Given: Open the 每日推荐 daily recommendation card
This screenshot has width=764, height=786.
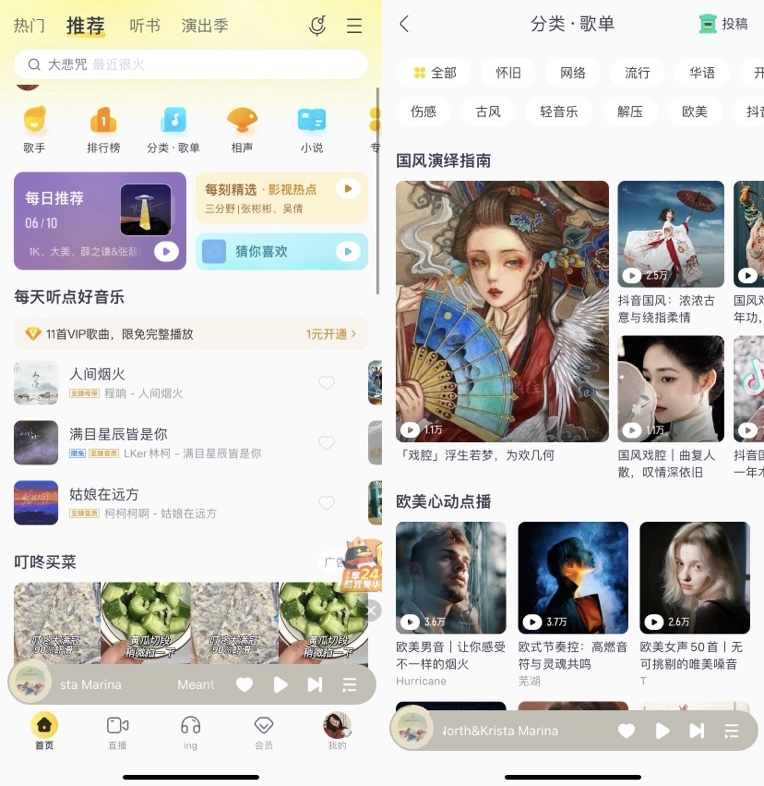Looking at the screenshot, I should click(99, 220).
